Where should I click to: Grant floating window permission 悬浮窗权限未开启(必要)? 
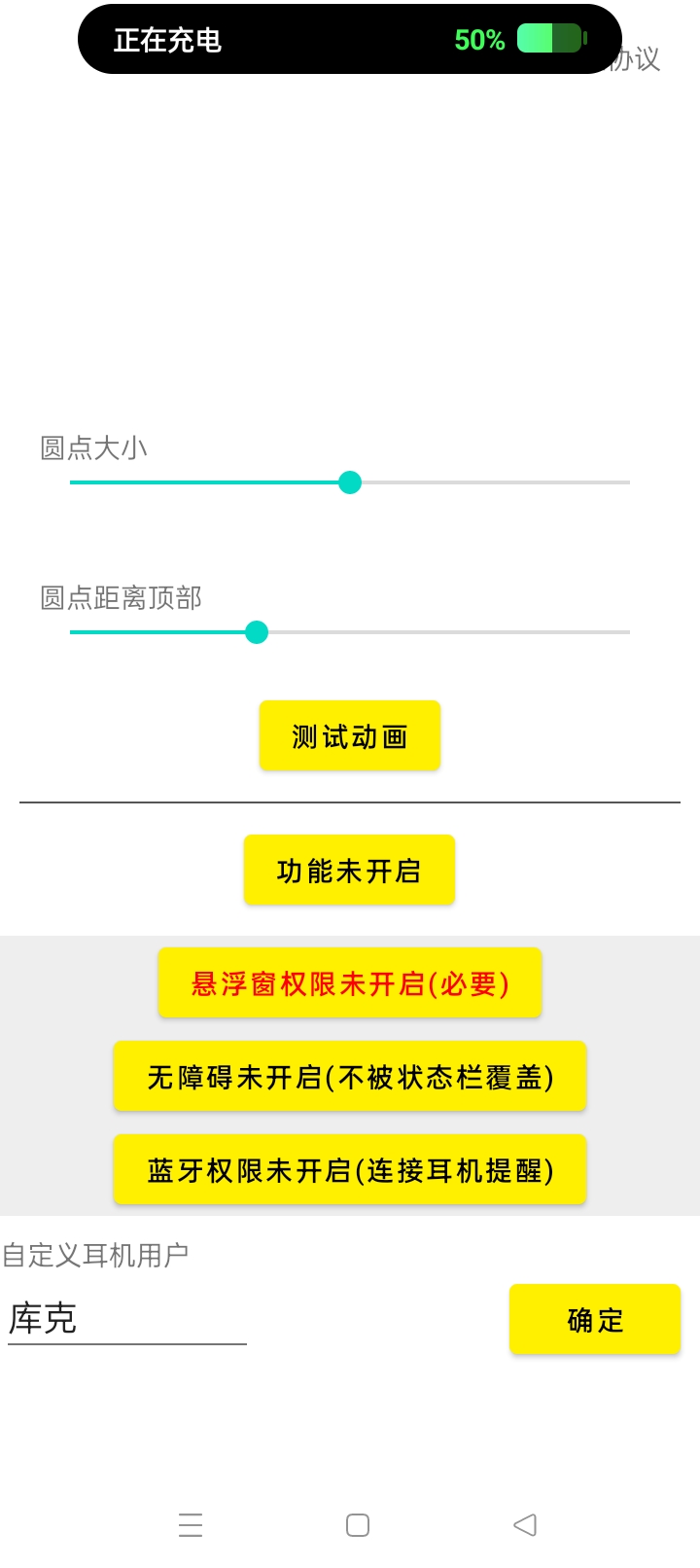point(349,983)
